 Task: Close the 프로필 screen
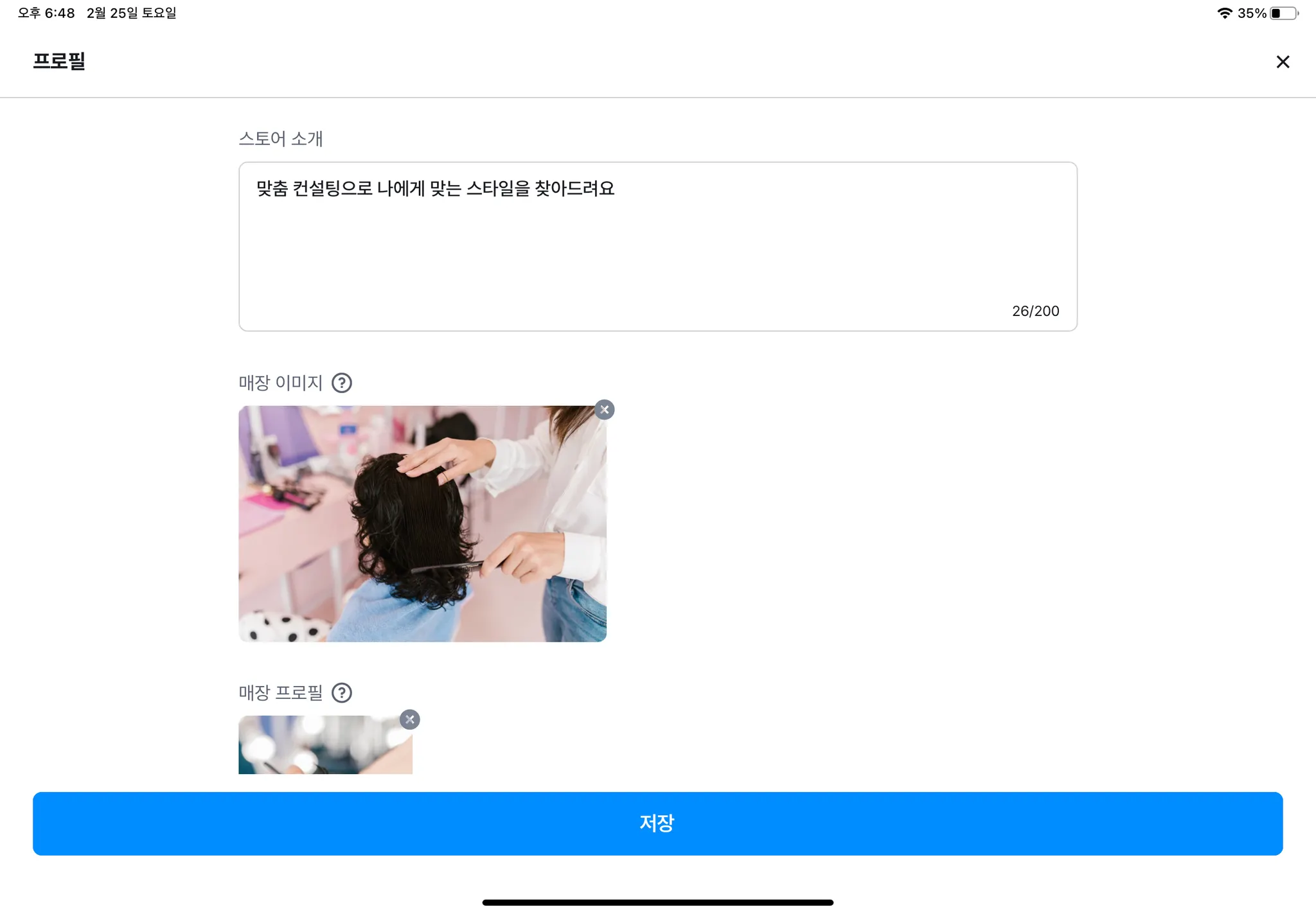tap(1282, 62)
